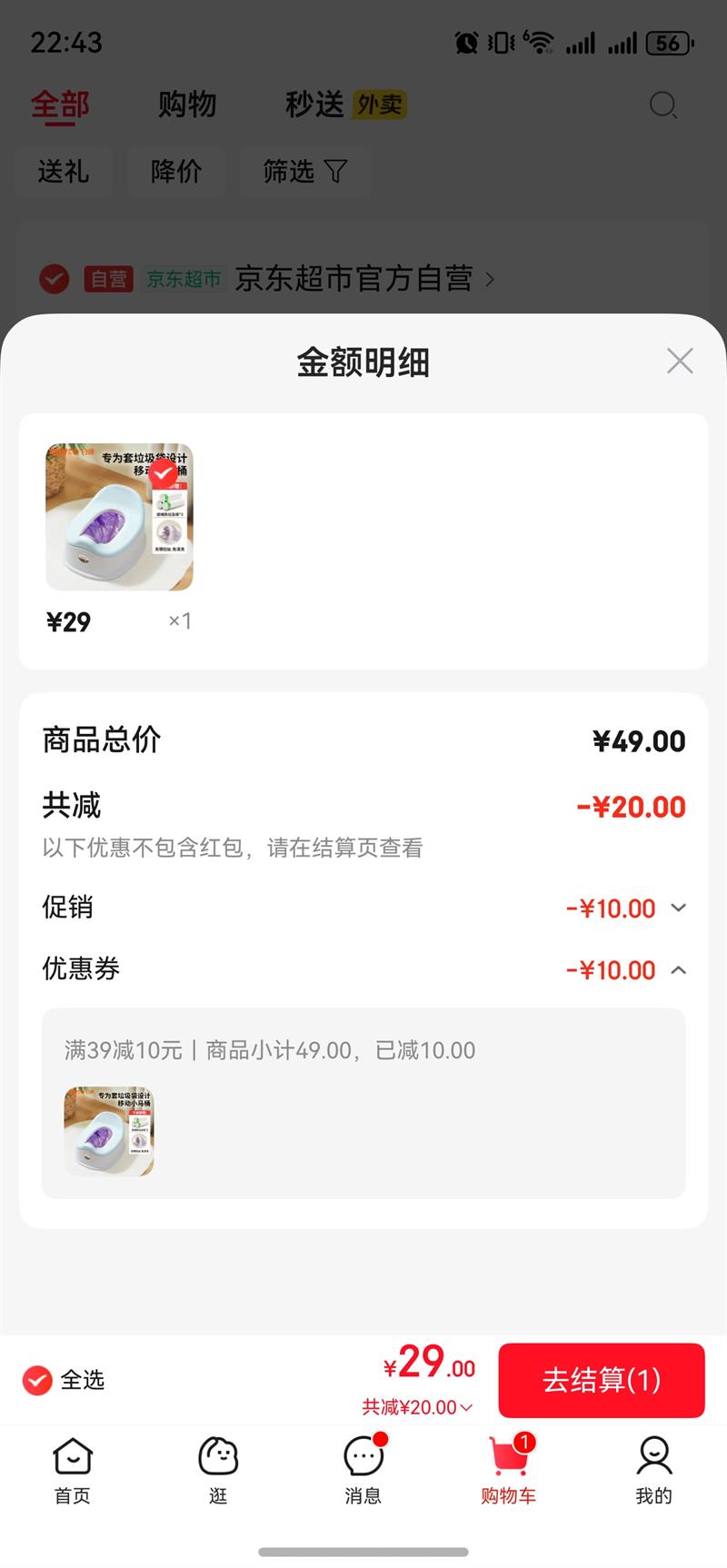
Task: Open the 筛选 filter funnel icon
Action: coord(305,172)
